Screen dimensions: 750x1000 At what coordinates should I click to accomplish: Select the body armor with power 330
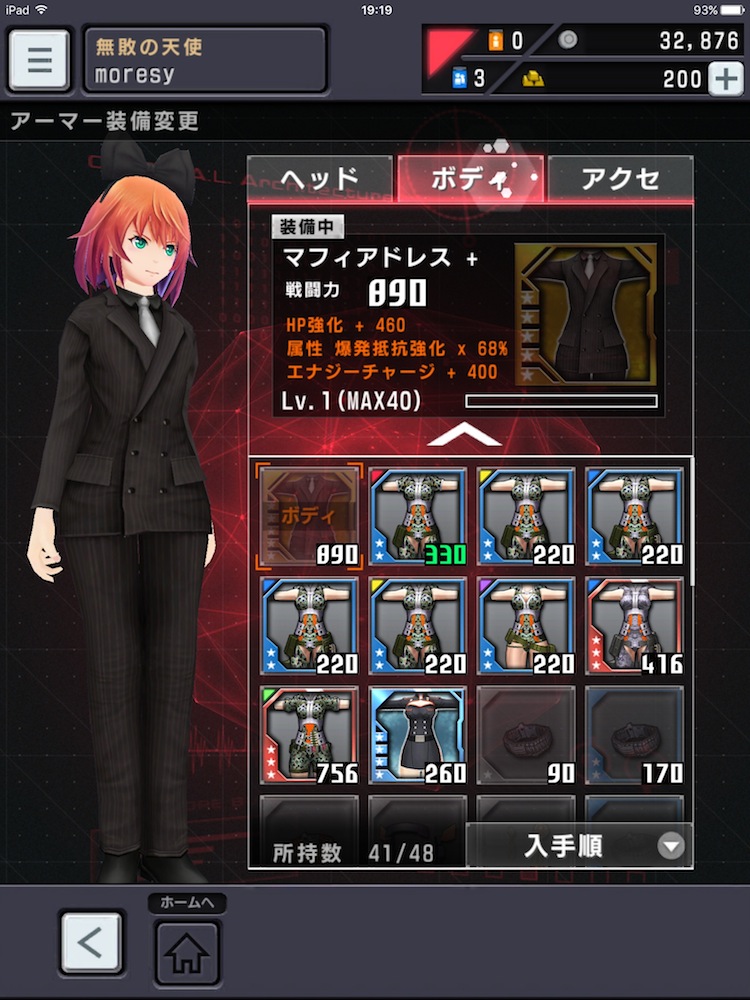(417, 516)
